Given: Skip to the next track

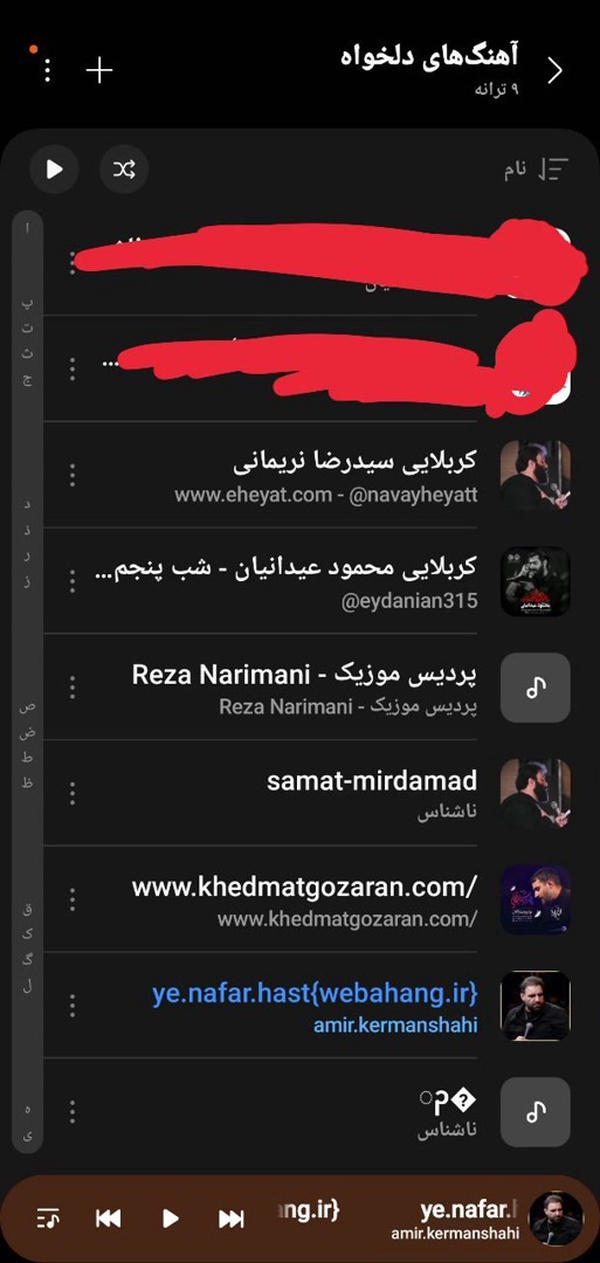Looking at the screenshot, I should [x=231, y=1218].
